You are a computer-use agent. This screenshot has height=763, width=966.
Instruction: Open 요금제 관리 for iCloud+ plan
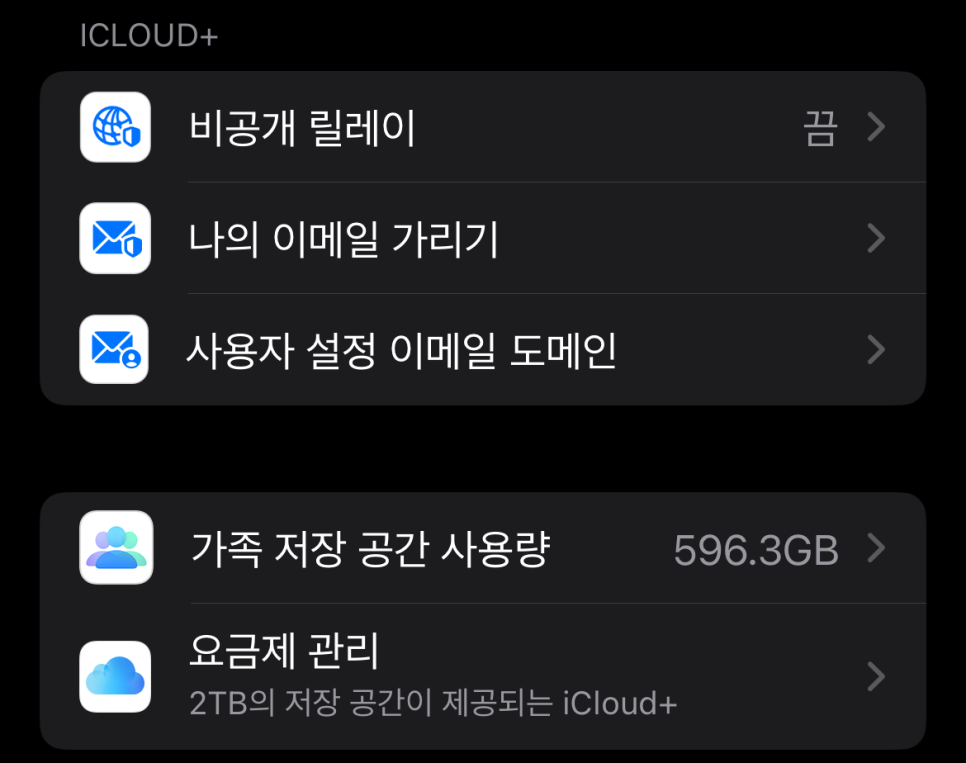click(x=482, y=676)
